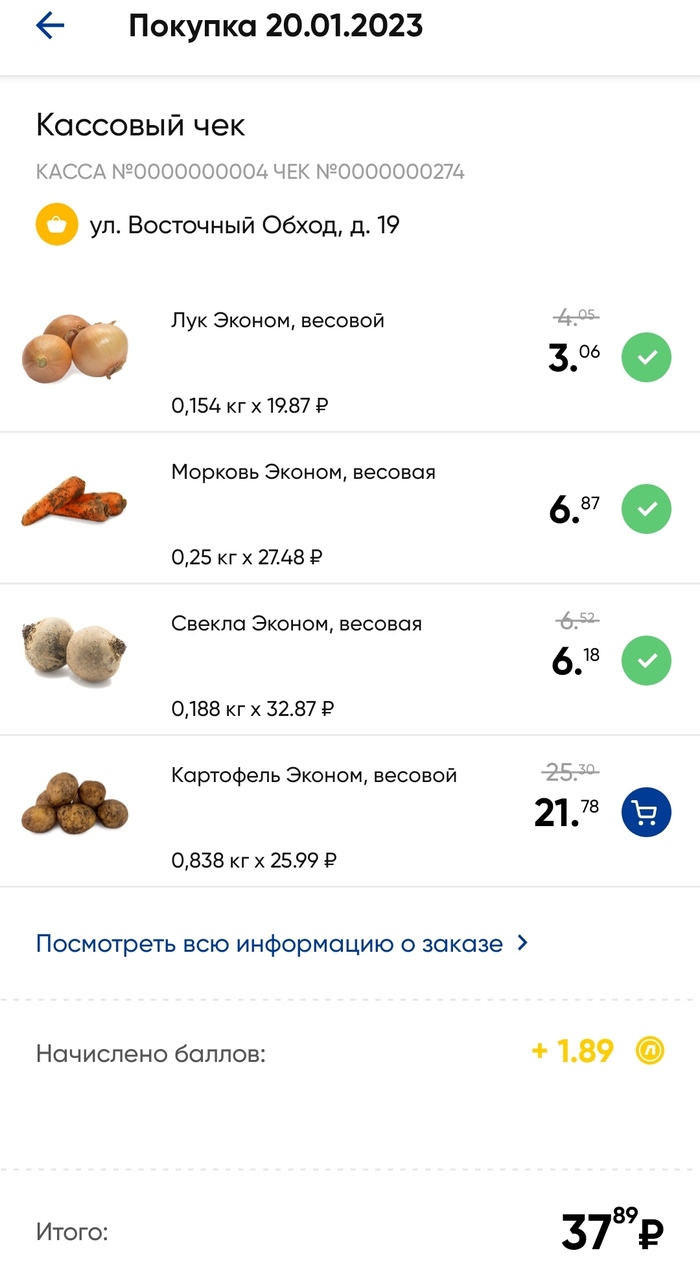700x1279 pixels.
Task: Open the Лук Эконом, весовой item
Action: tap(278, 321)
